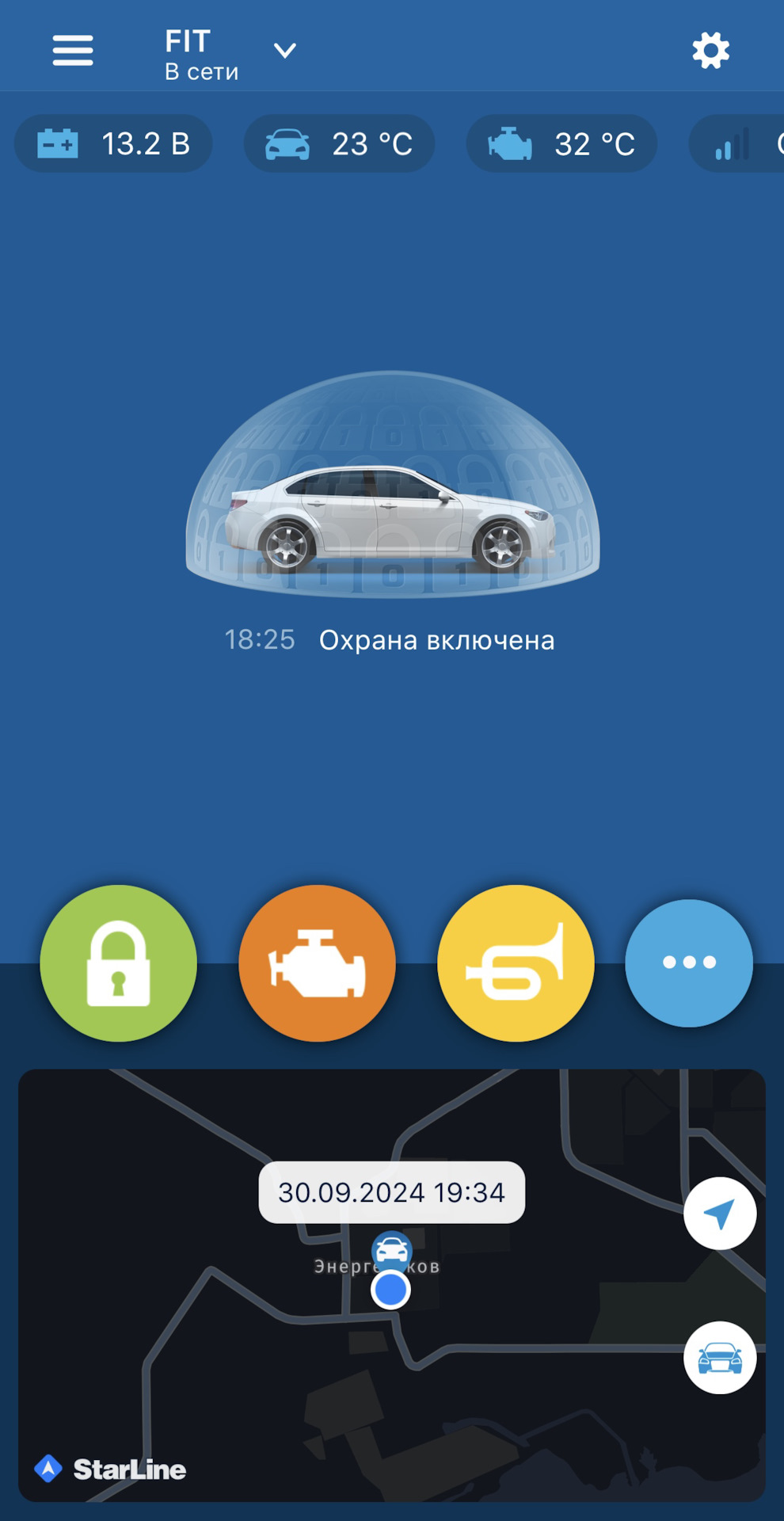This screenshot has height=1521, width=784.
Task: Open the 32 °C engine temperature chip
Action: tap(561, 144)
